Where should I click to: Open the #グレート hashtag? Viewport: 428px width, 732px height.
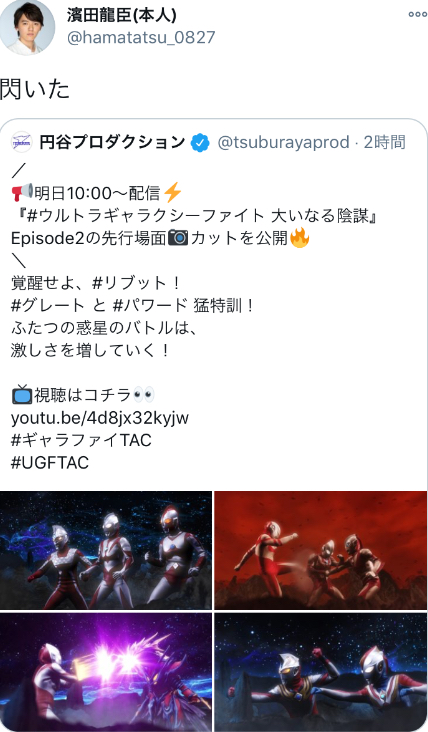click(x=48, y=306)
